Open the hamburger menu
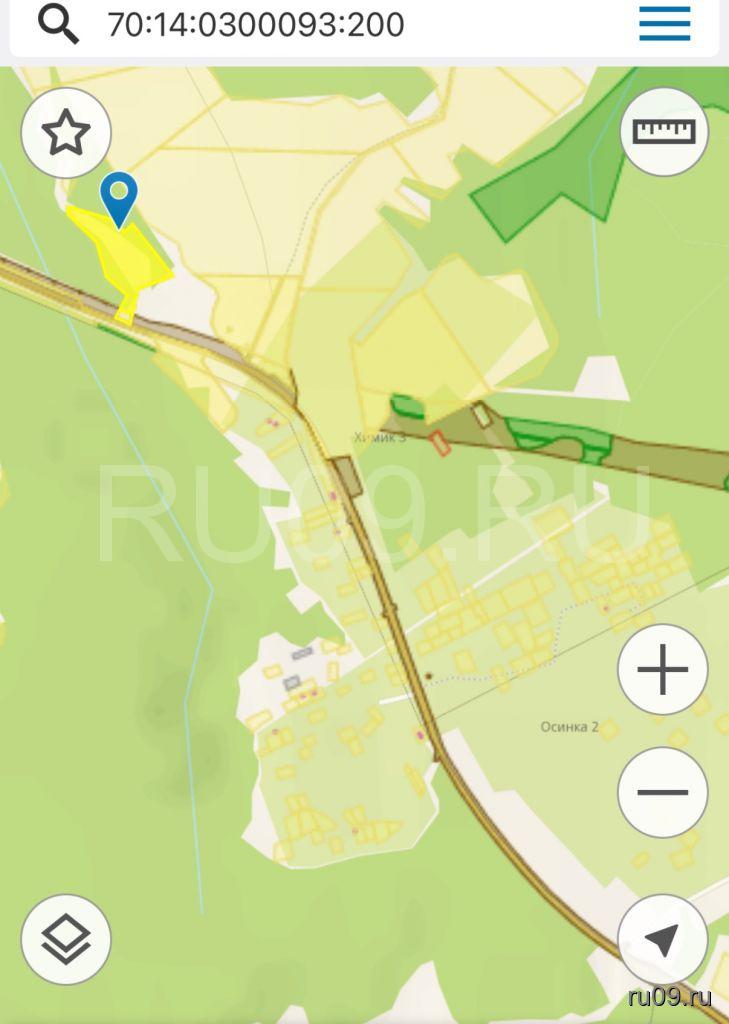729x1024 pixels. (x=665, y=24)
